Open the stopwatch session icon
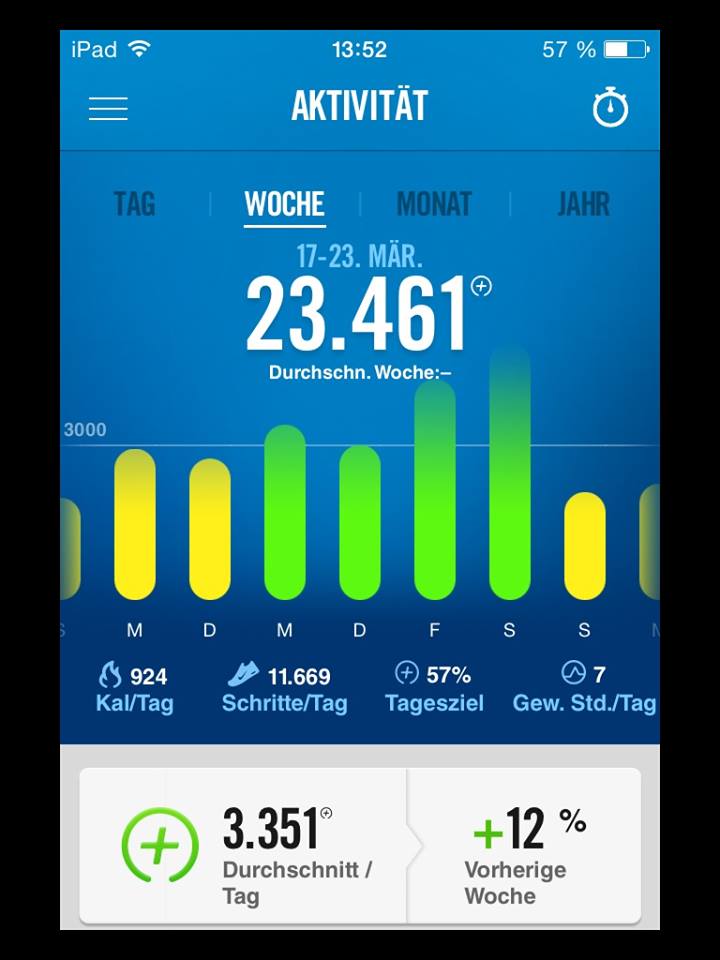The height and width of the screenshot is (960, 720). 610,108
